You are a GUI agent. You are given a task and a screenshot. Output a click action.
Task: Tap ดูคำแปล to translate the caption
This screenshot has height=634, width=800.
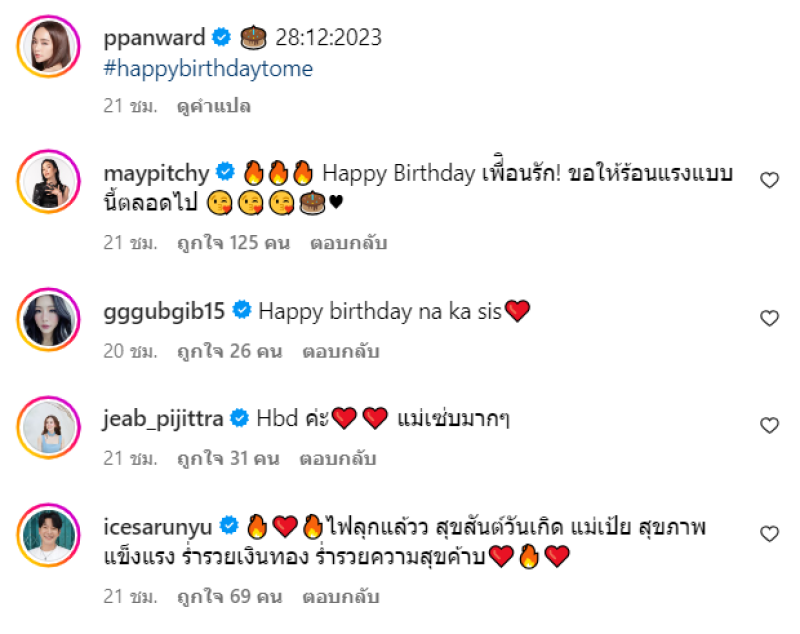click(212, 105)
